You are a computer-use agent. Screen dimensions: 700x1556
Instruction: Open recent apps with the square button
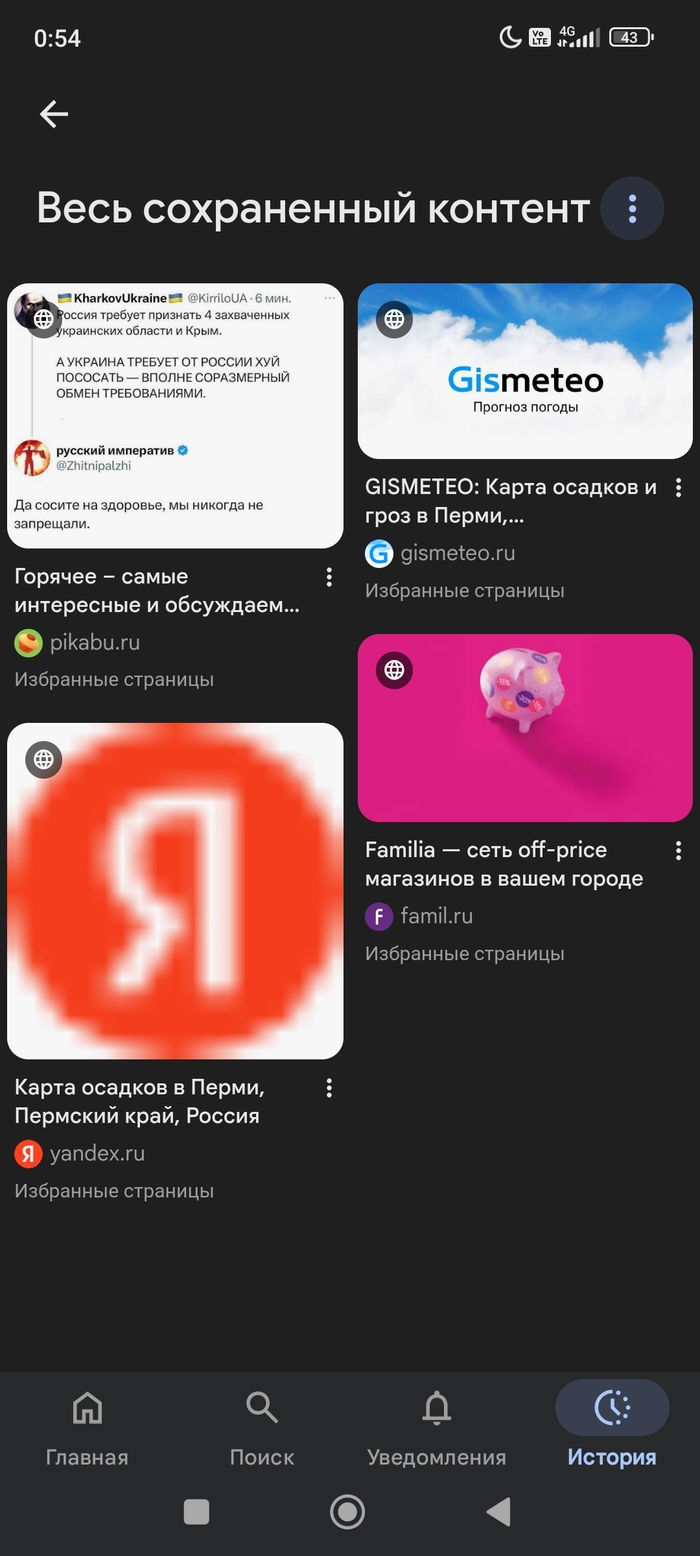[197, 1511]
